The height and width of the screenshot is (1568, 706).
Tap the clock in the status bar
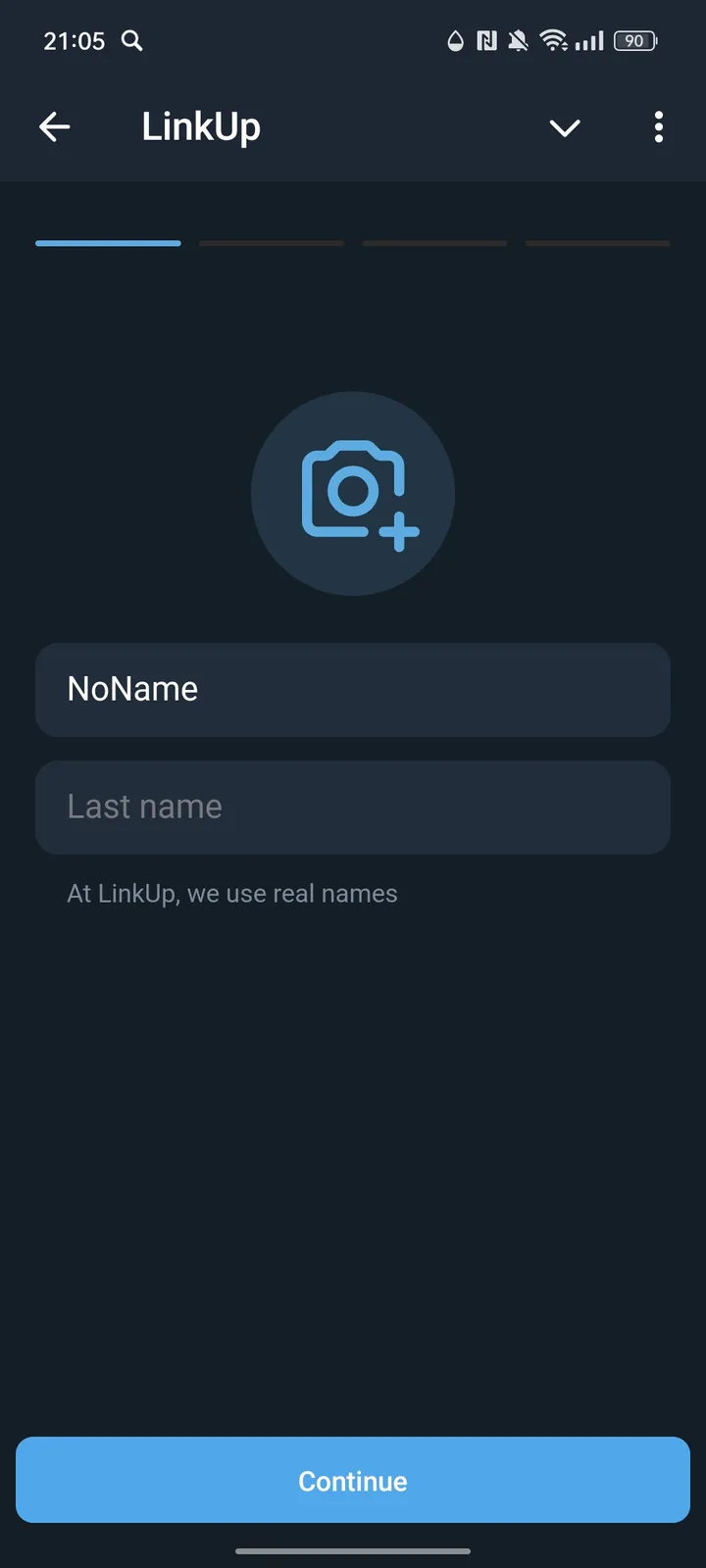(x=74, y=41)
